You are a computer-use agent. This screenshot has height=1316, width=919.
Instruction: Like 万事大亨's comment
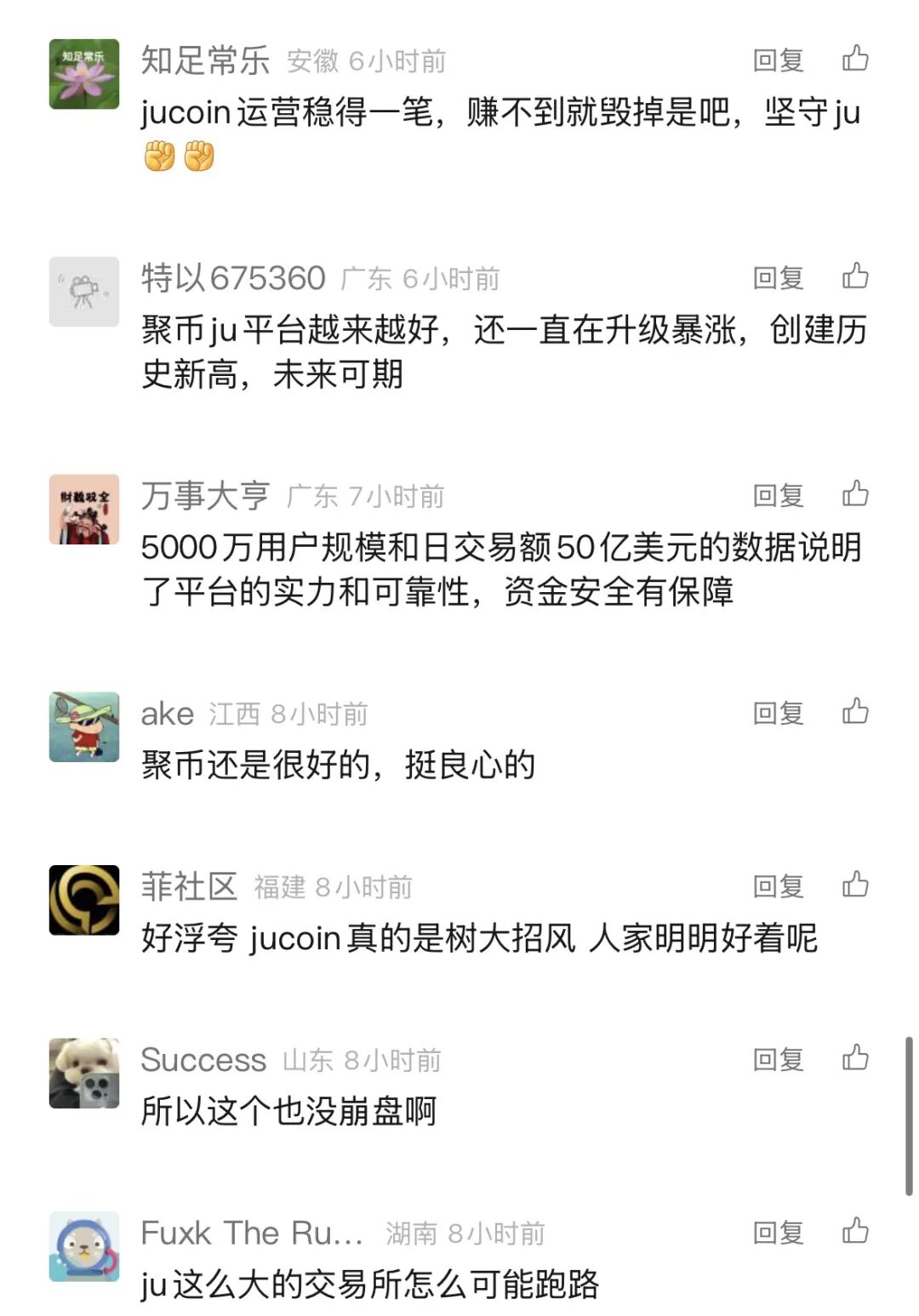click(x=855, y=494)
